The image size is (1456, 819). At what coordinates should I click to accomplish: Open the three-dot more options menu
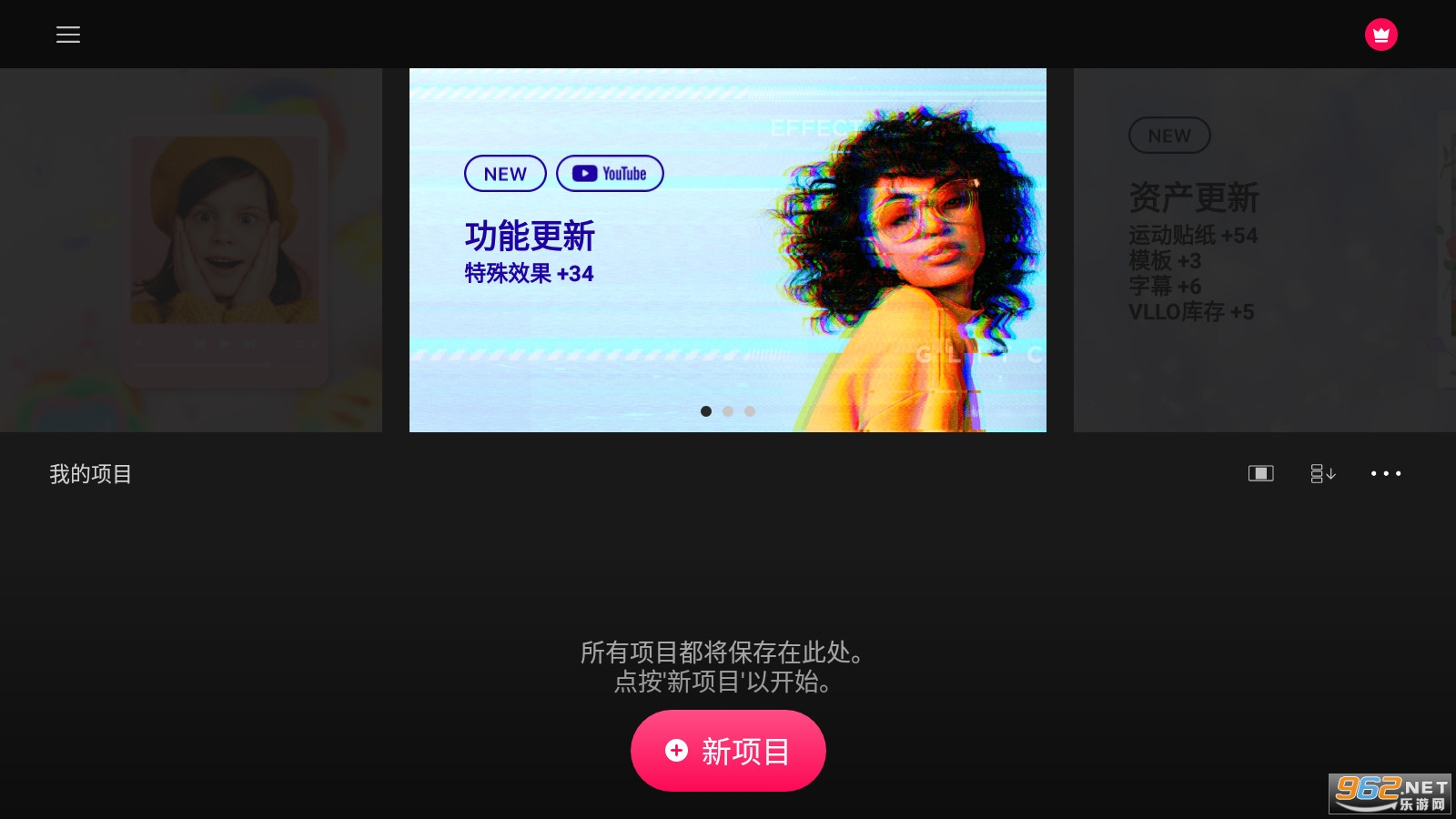click(1386, 473)
